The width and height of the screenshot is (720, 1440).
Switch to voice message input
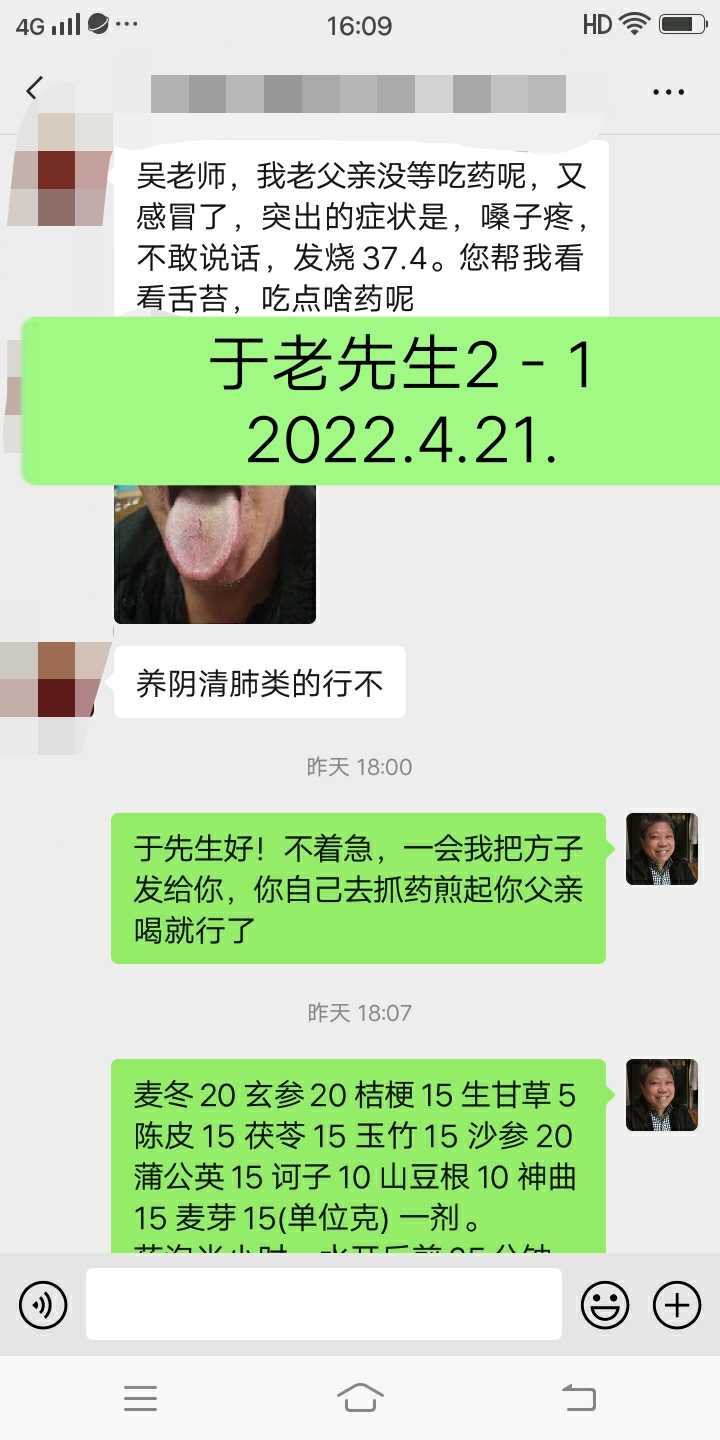click(x=43, y=1305)
